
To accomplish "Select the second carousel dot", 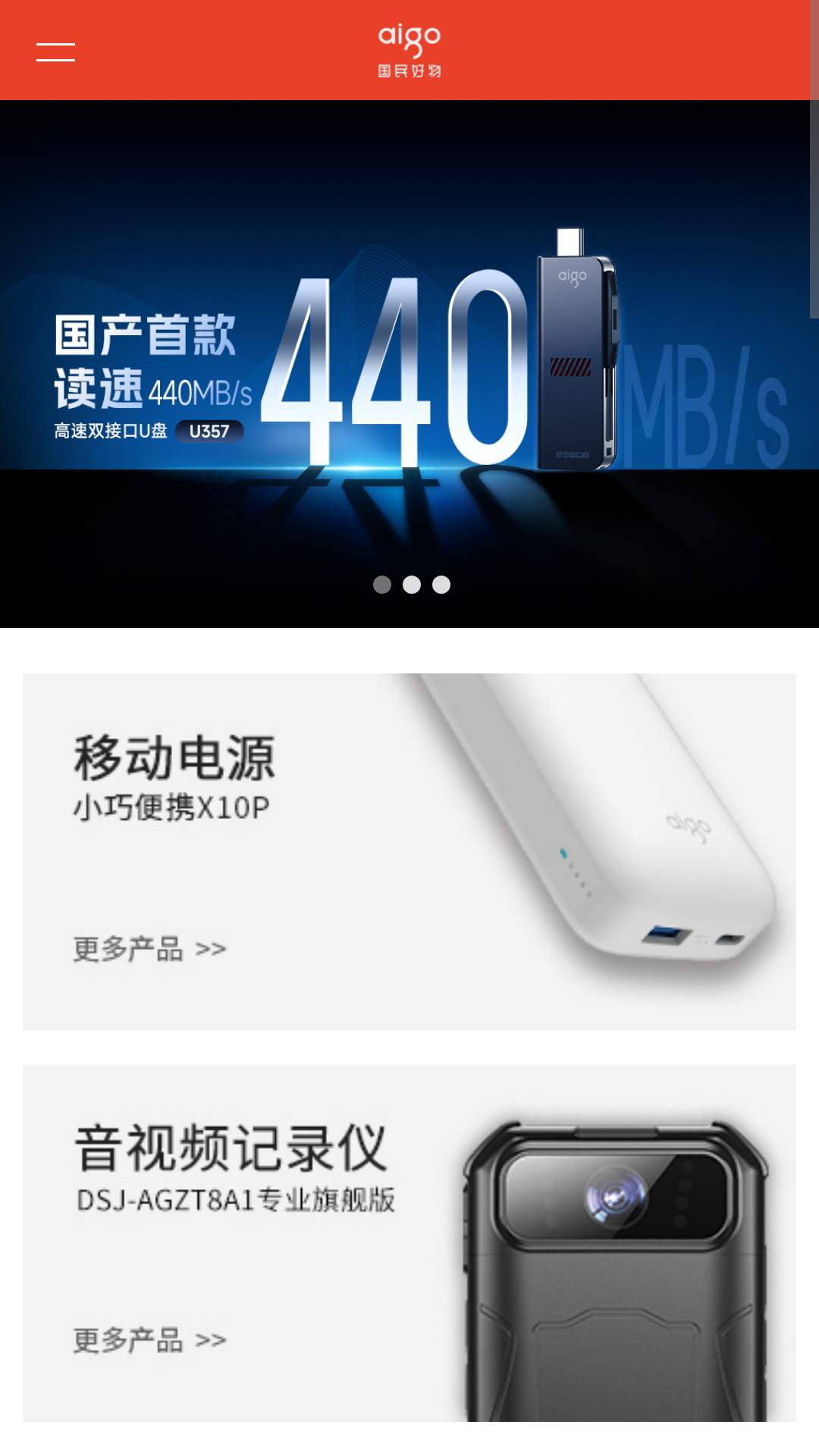I will (x=412, y=585).
